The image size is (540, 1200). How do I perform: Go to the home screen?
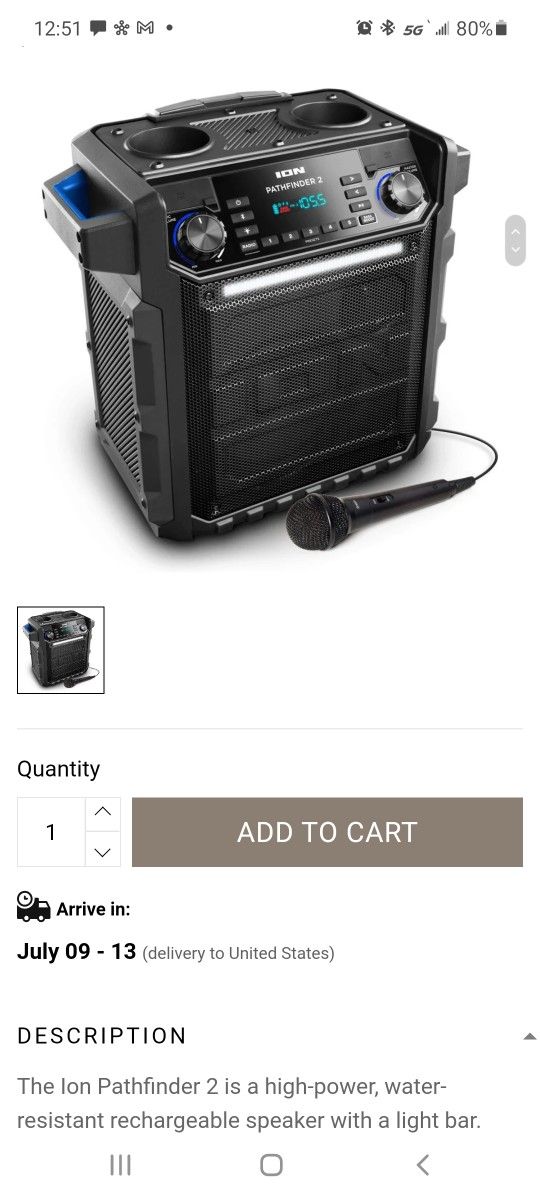point(271,1164)
